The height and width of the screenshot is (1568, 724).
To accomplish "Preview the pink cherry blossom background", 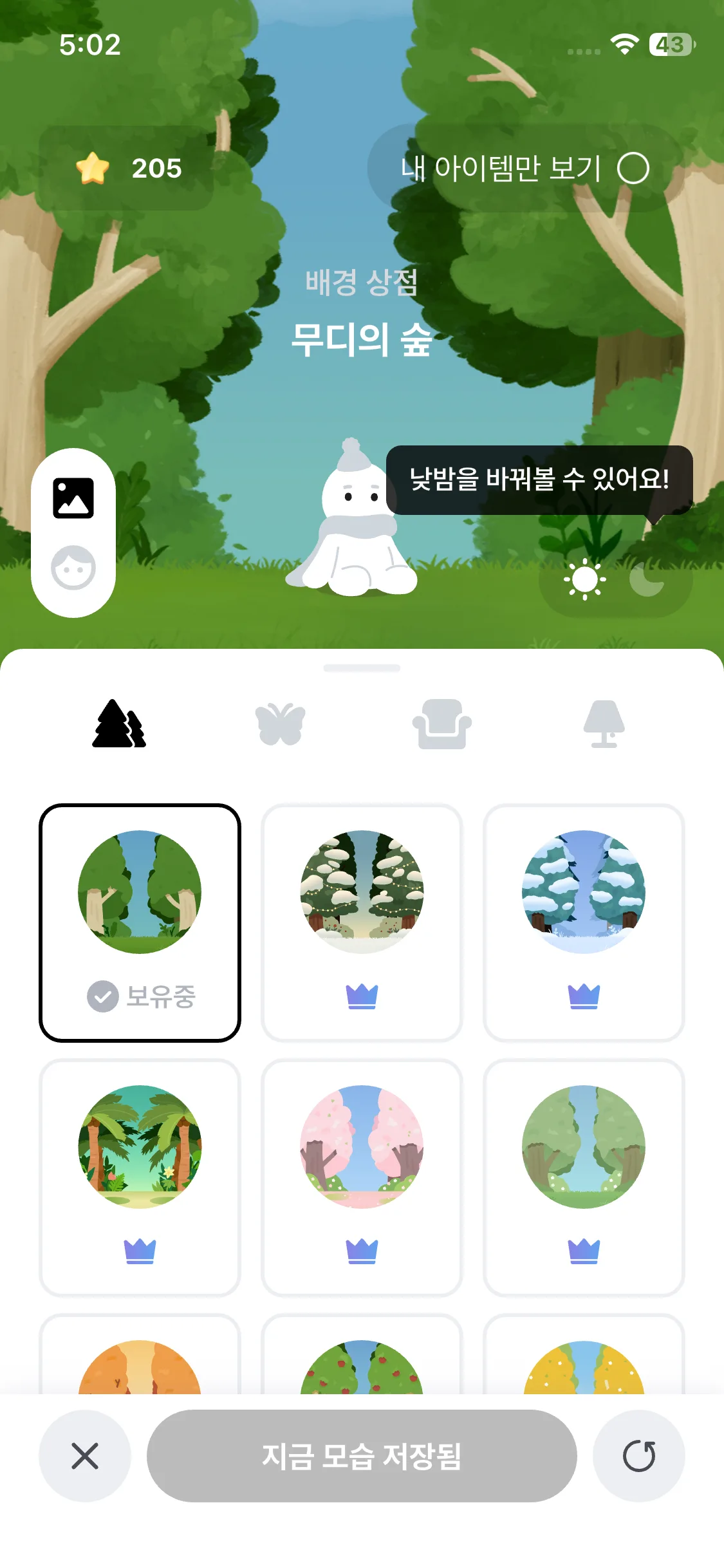I will pos(362,1177).
